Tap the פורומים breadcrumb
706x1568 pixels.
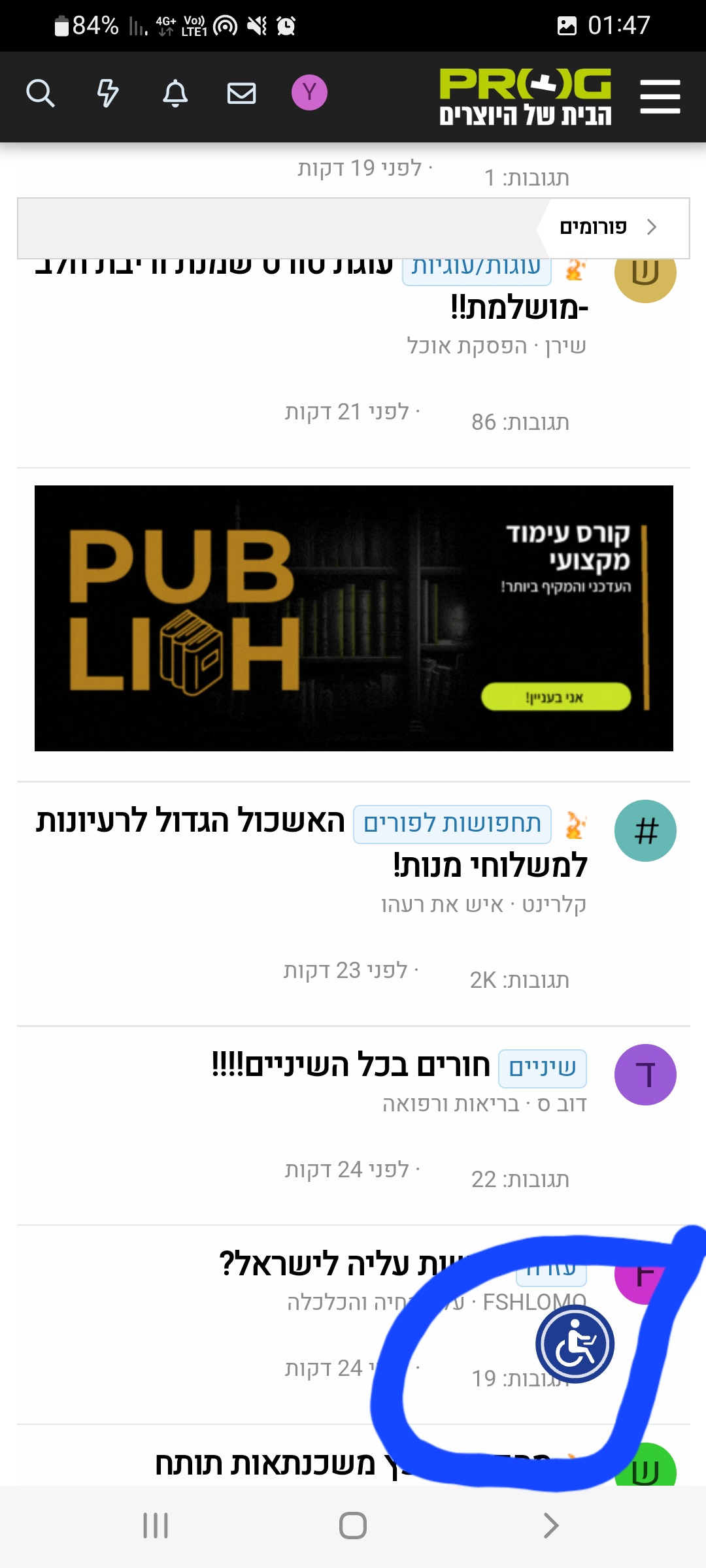[594, 227]
